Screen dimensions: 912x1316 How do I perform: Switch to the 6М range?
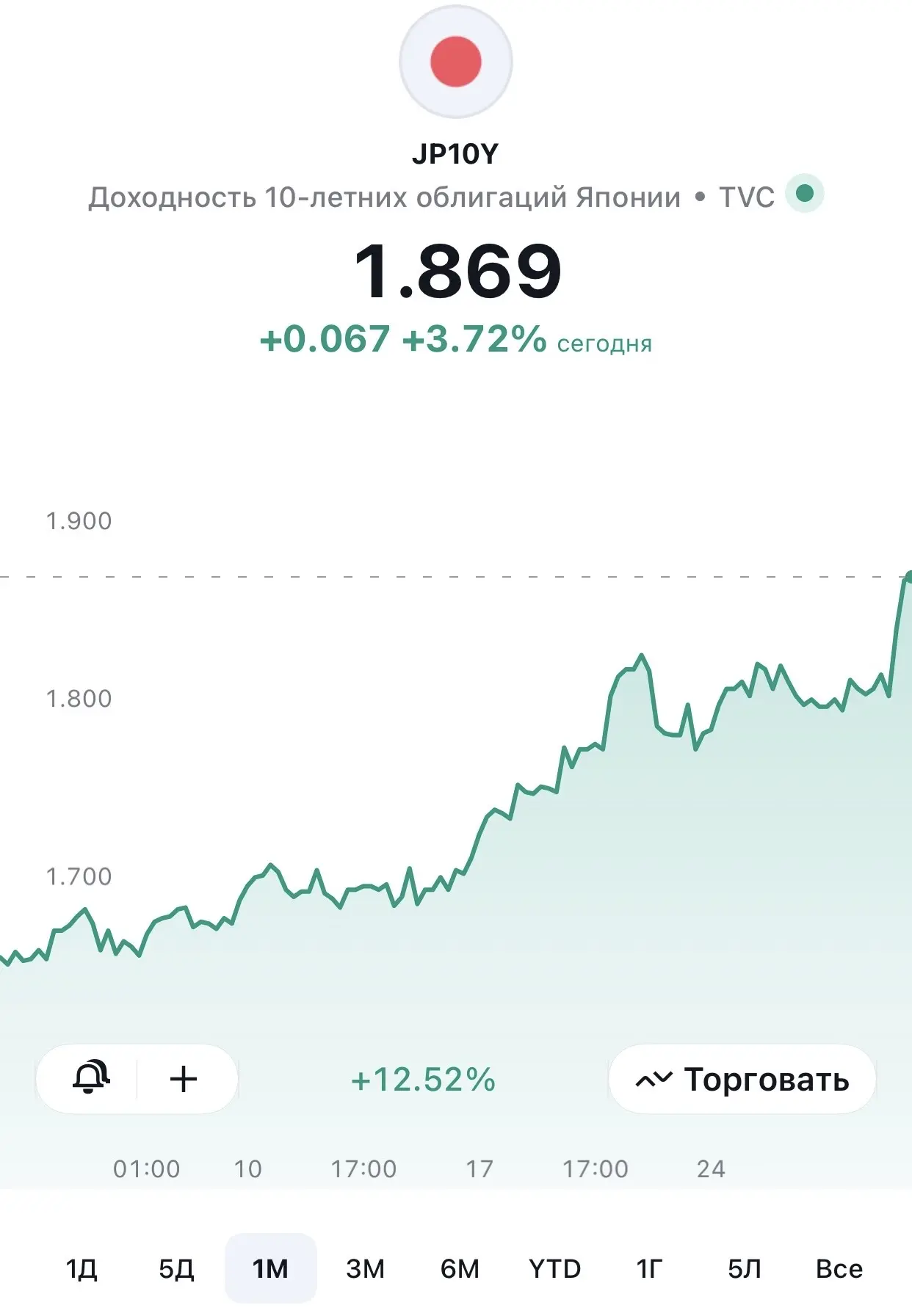tap(460, 1269)
